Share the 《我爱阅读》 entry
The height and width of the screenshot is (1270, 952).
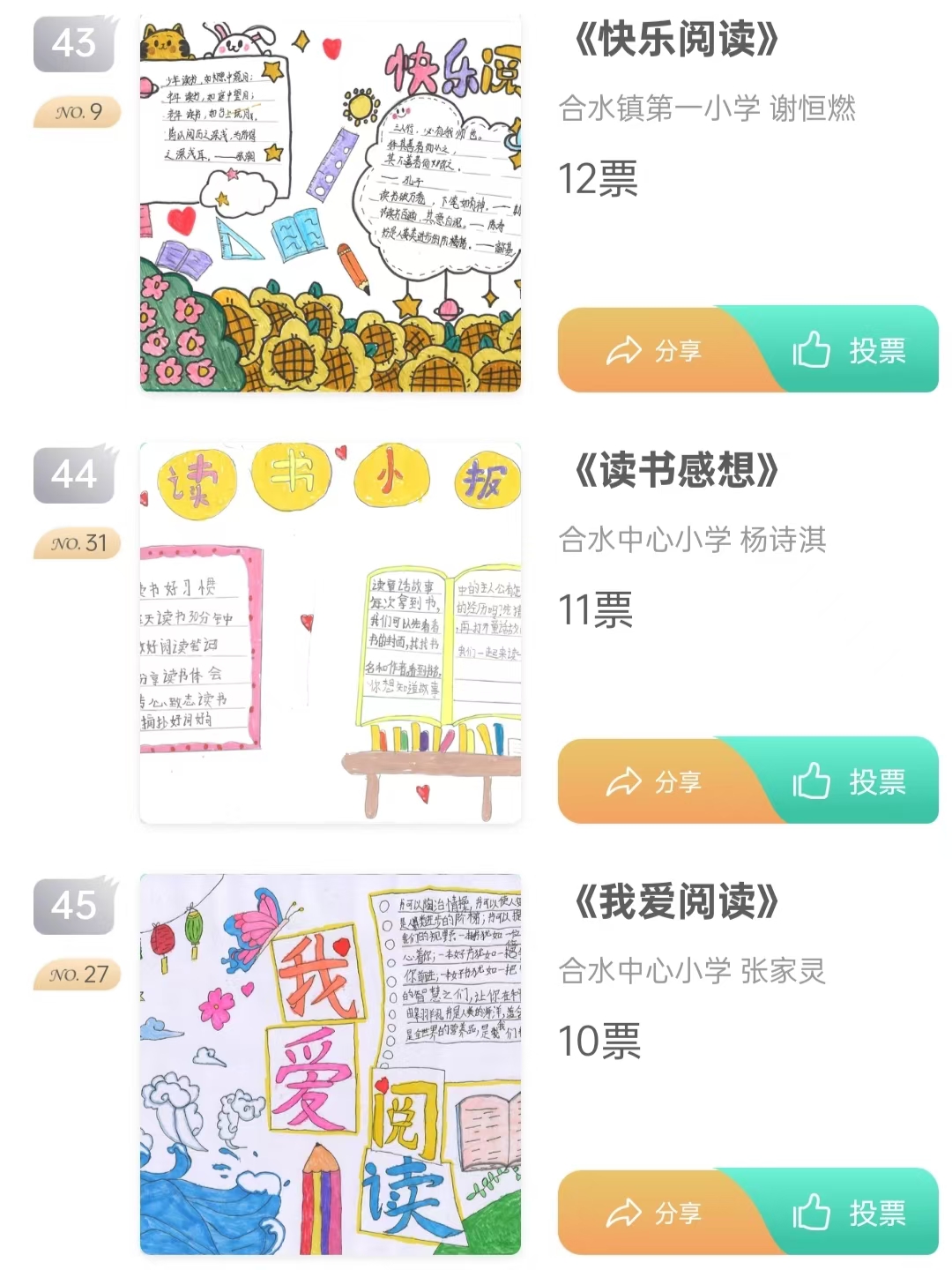[x=654, y=1213]
